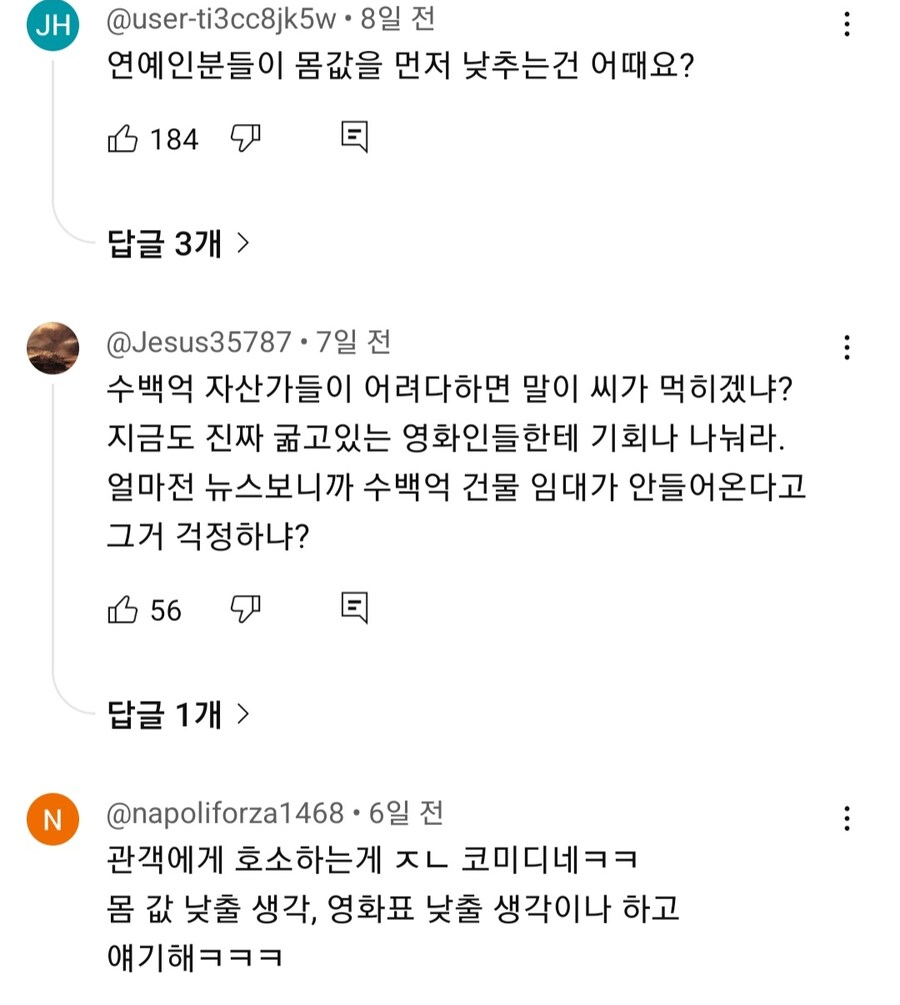Expand the 답글 3개 replies
900x1005 pixels.
point(178,244)
